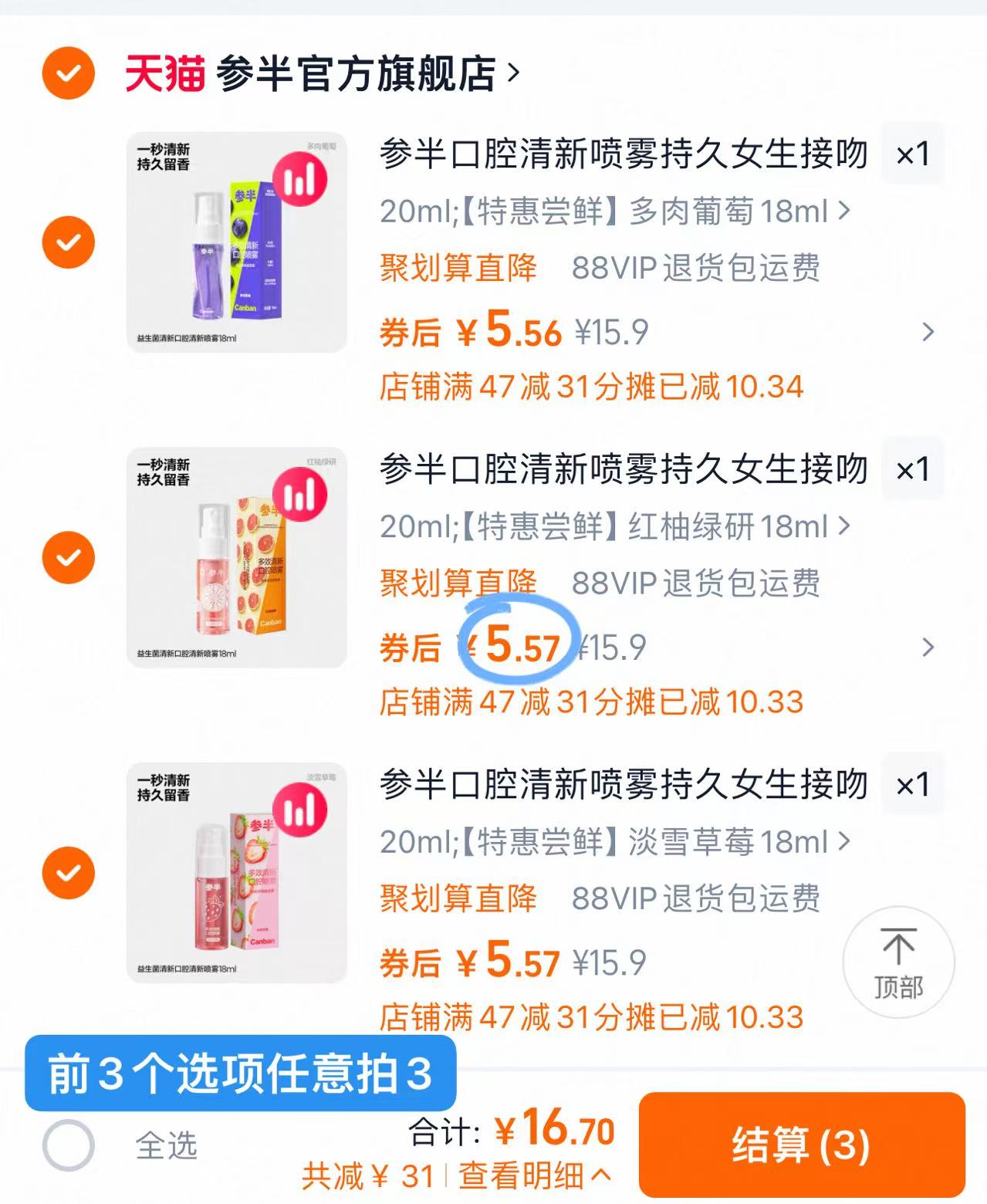
Task: Click the quantity ×1 indicator of the grape spray
Action: click(x=913, y=154)
